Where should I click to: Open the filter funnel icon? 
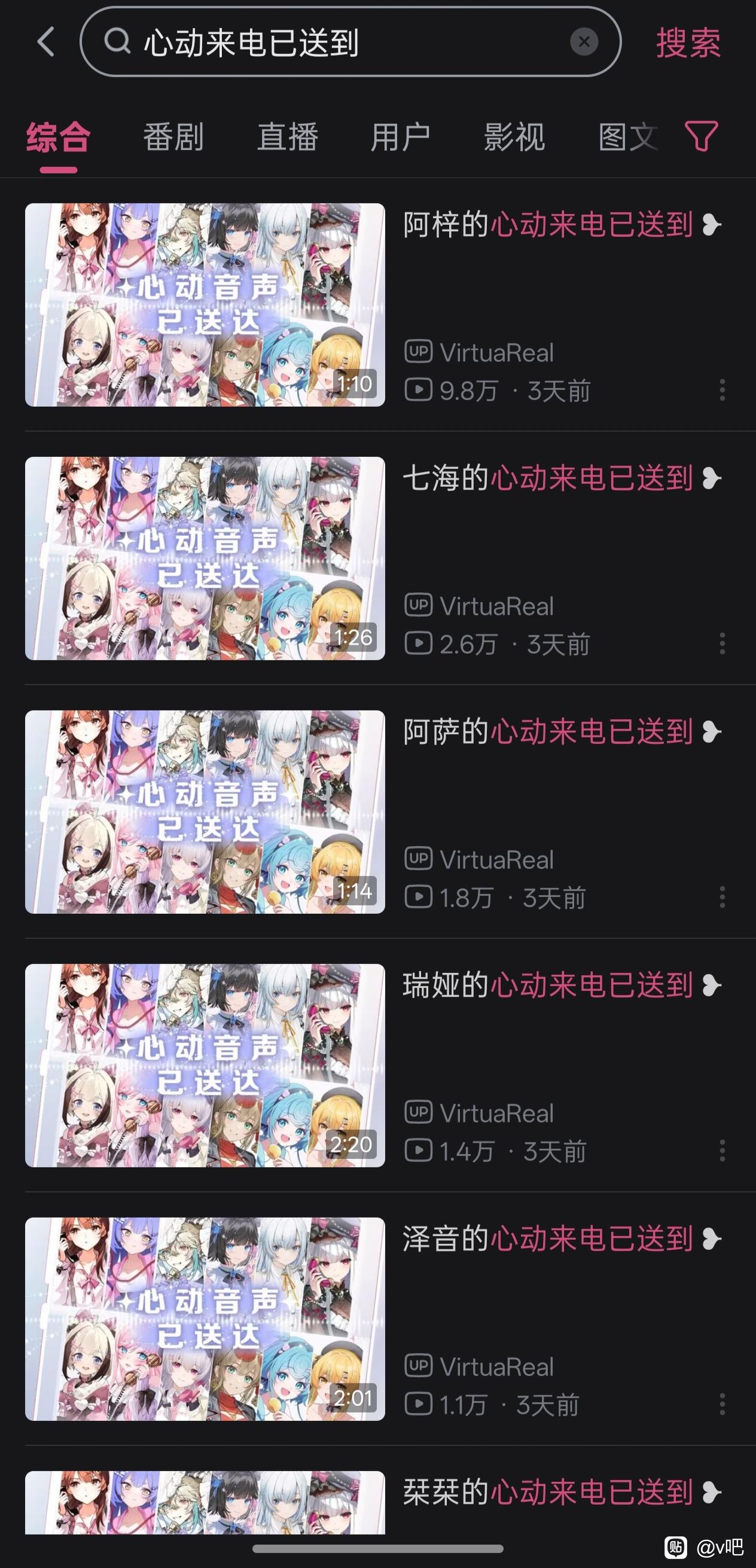pos(701,135)
